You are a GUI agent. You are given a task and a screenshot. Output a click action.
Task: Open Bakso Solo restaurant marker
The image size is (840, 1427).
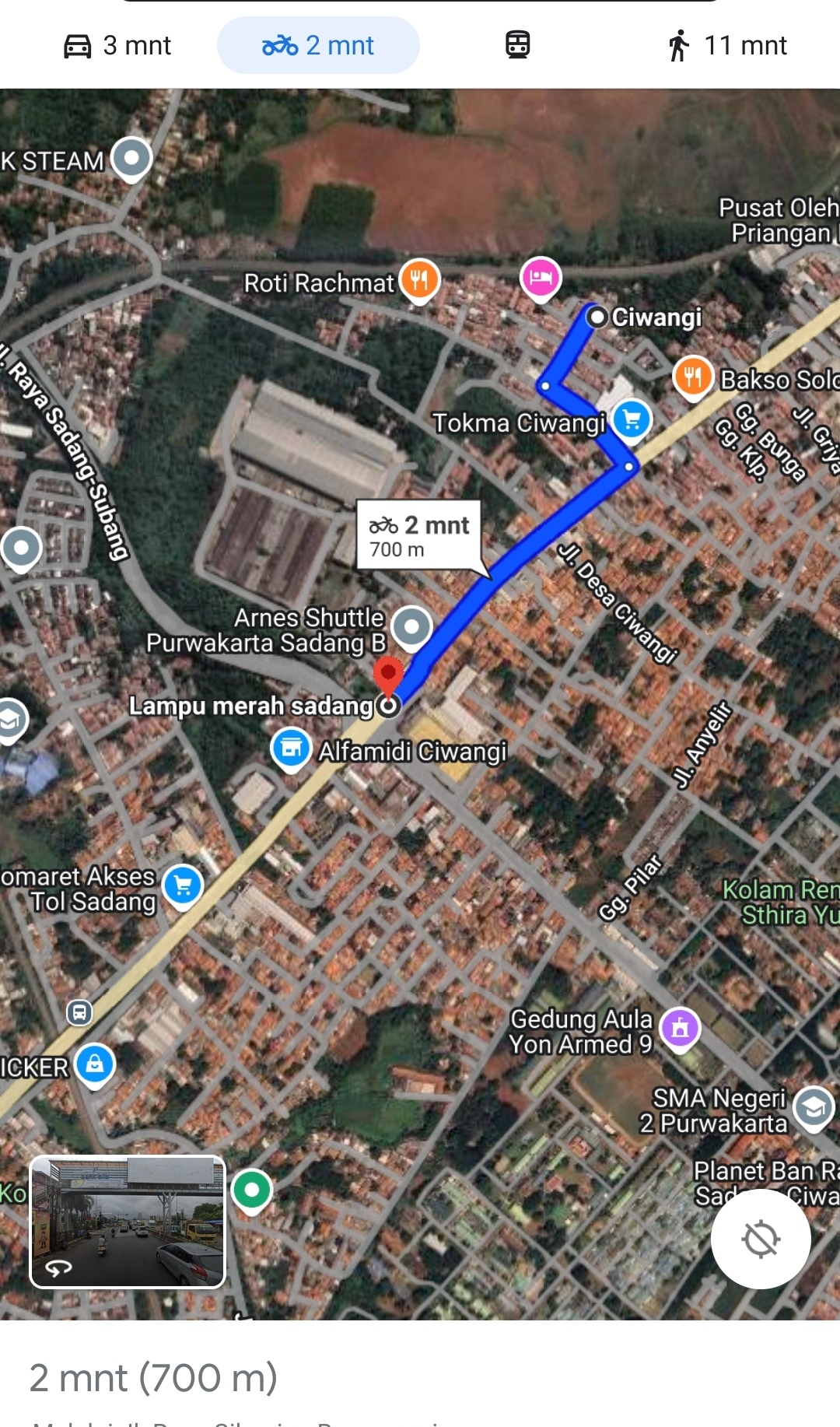[x=692, y=377]
